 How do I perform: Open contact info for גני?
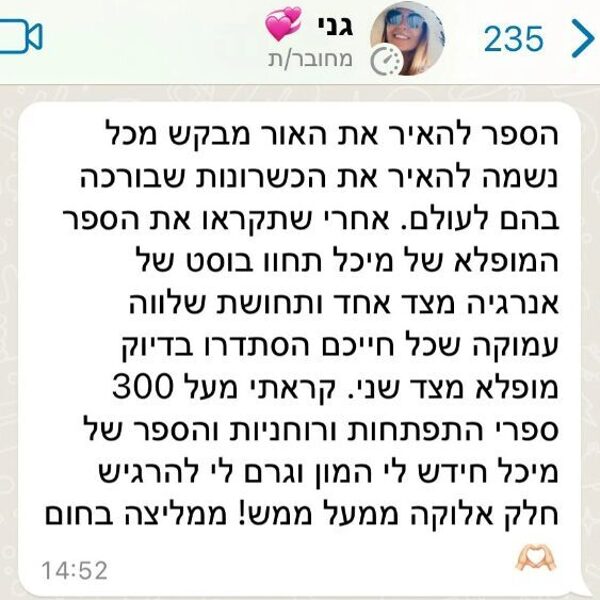(308, 40)
